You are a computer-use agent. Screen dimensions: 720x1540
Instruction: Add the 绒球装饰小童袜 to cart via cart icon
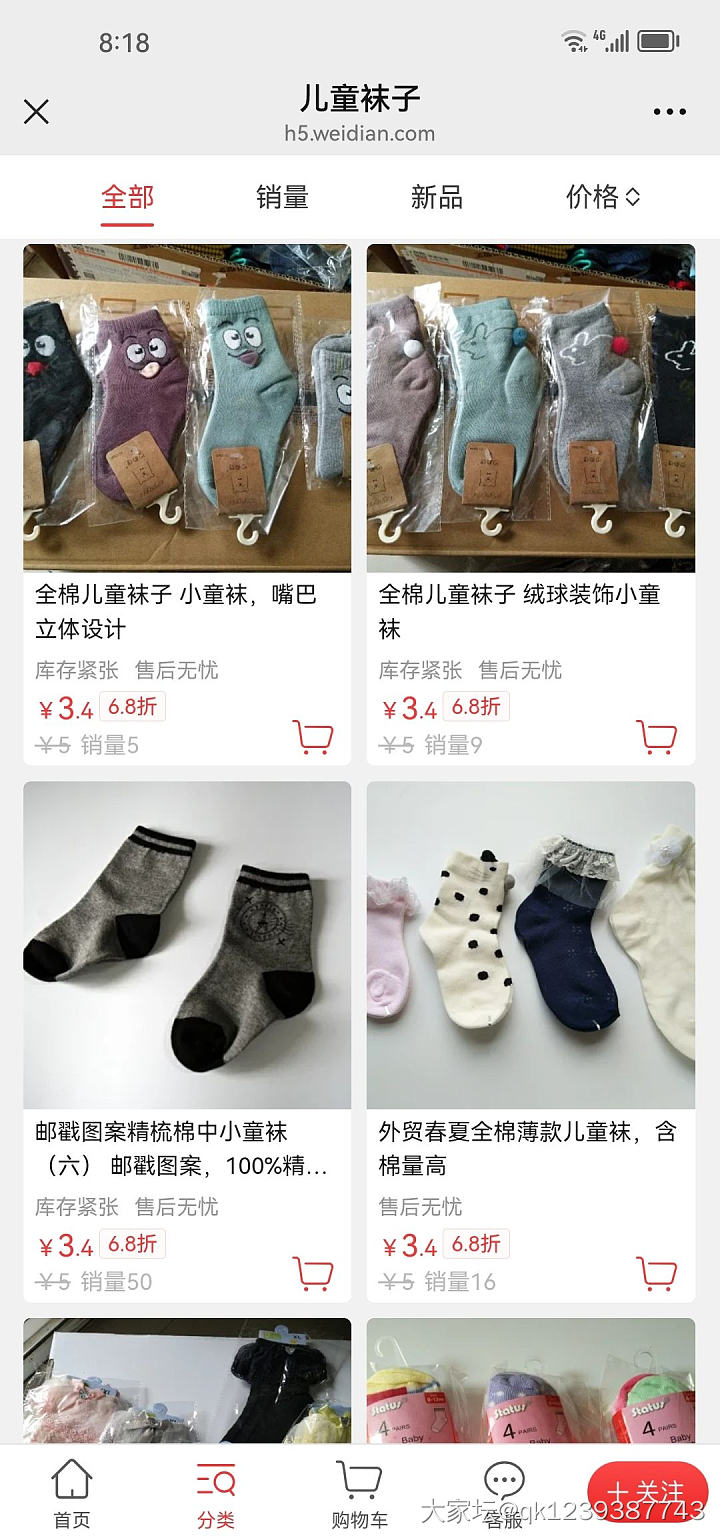(657, 735)
